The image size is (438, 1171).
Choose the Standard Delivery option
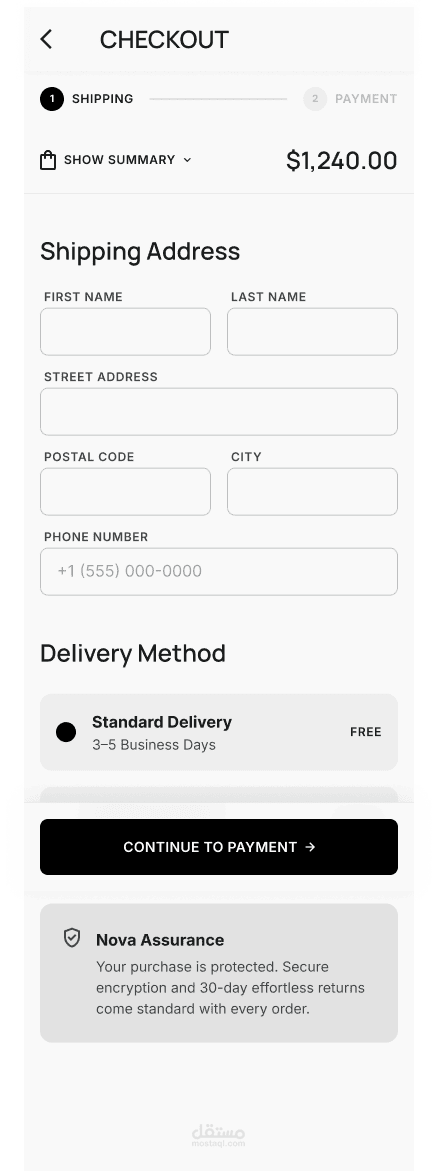click(219, 732)
